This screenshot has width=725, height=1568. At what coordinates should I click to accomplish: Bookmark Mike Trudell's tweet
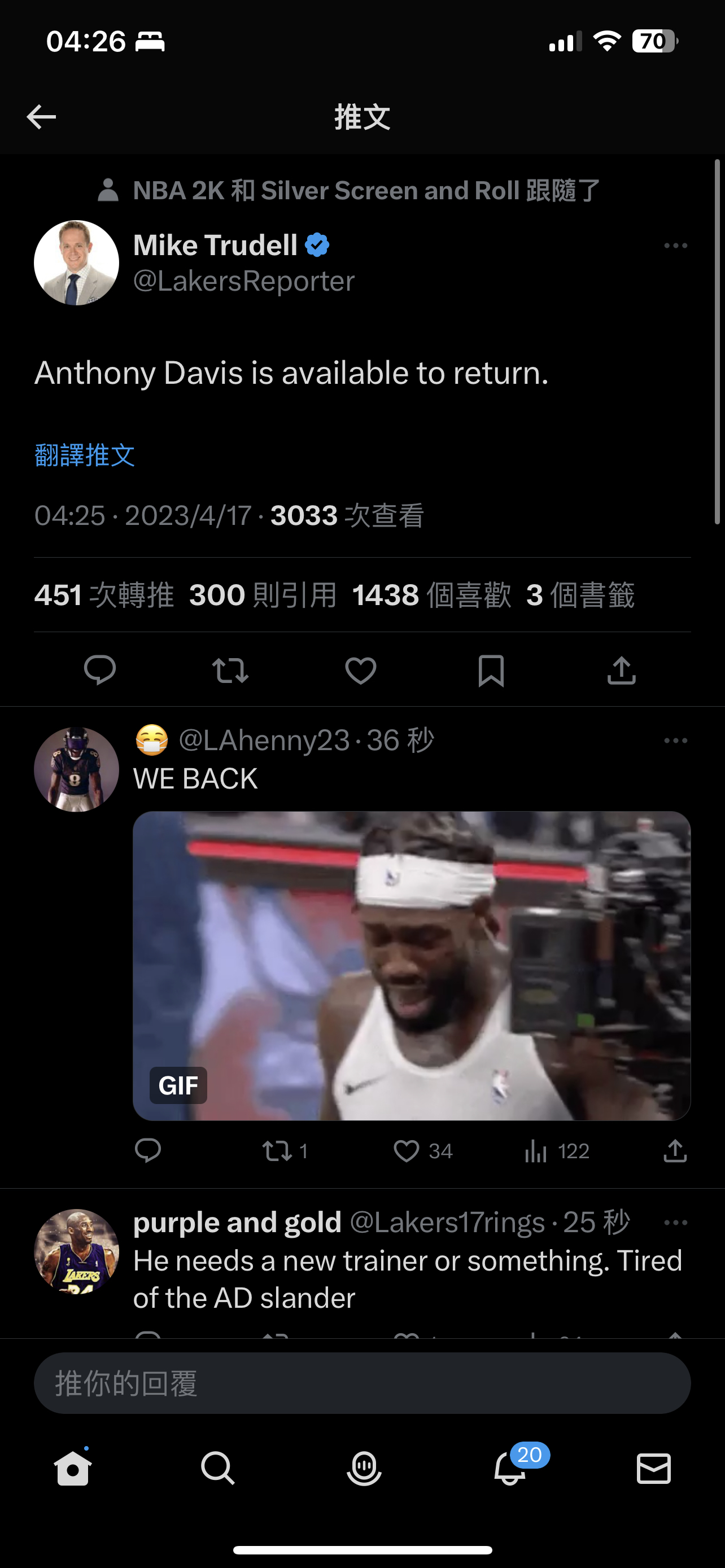pos(491,671)
